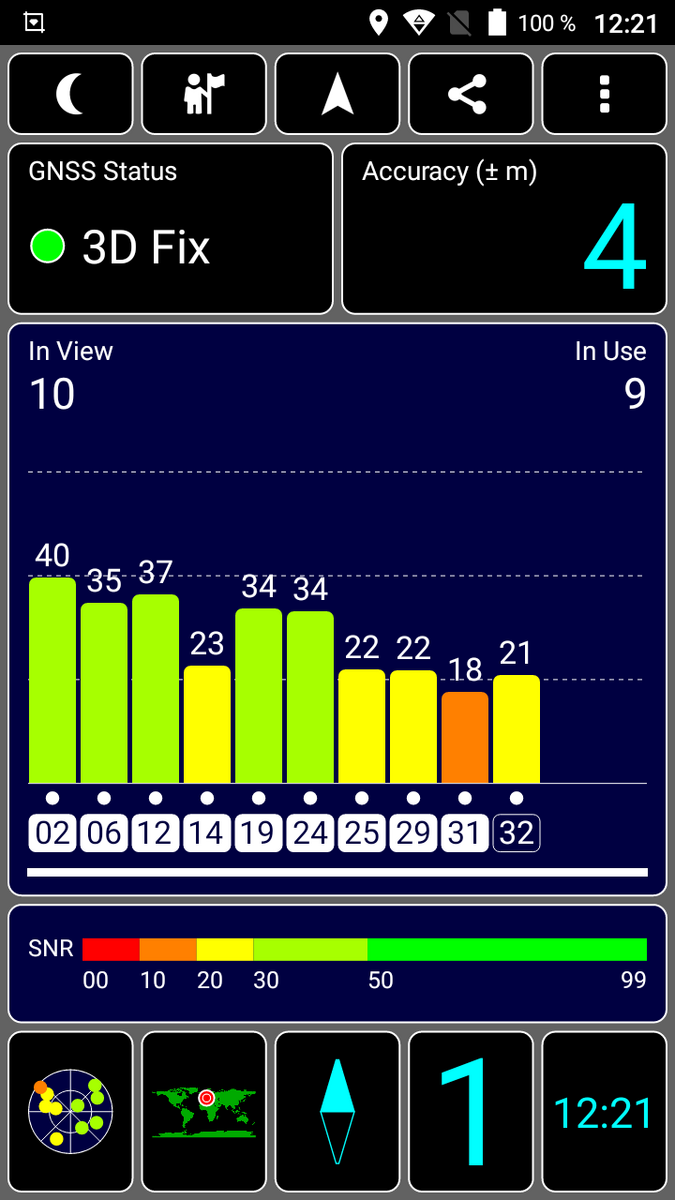Open the cyan 12:21 time tile
This screenshot has width=675, height=1200.
coord(604,1112)
